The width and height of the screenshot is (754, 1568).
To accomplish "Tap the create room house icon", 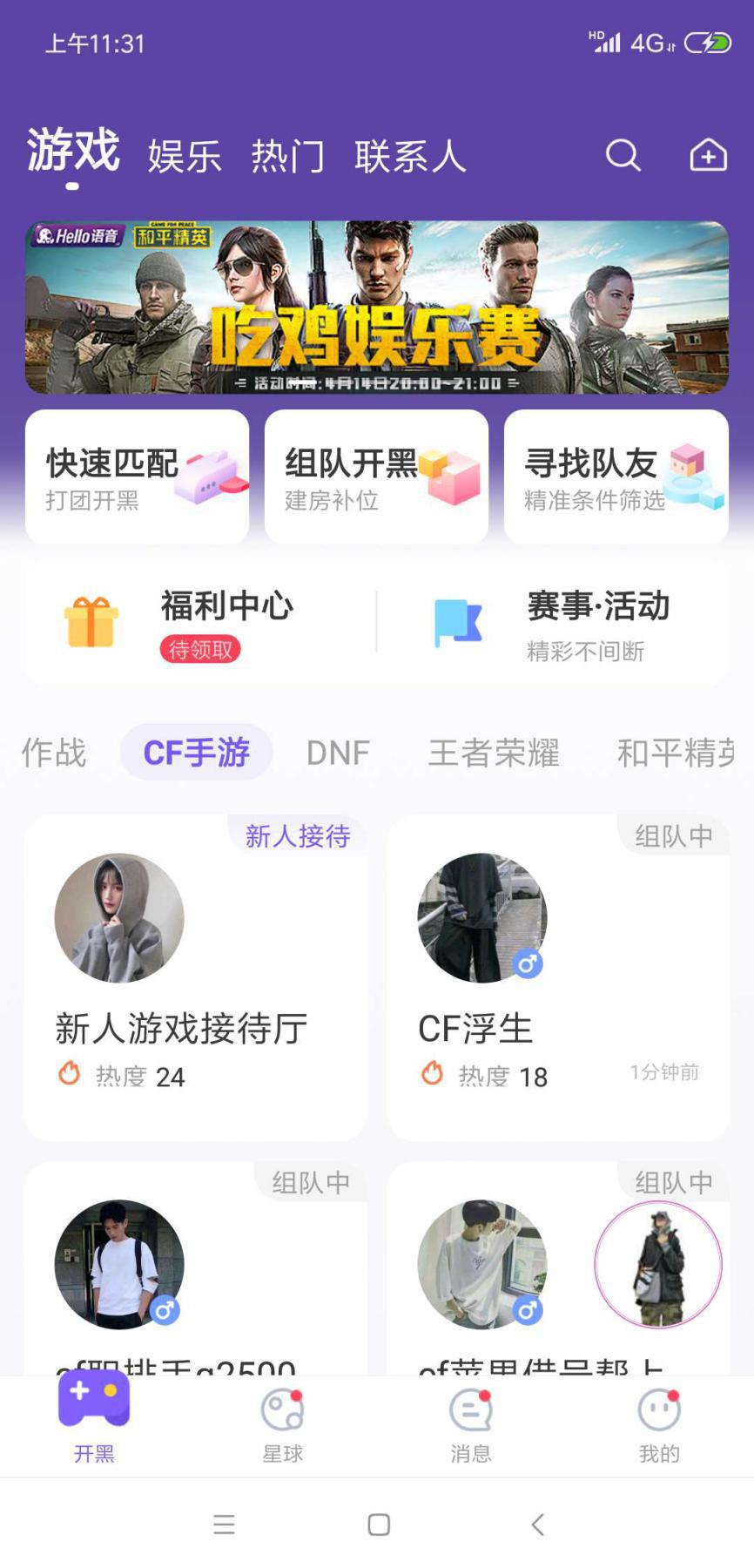I will tap(708, 156).
